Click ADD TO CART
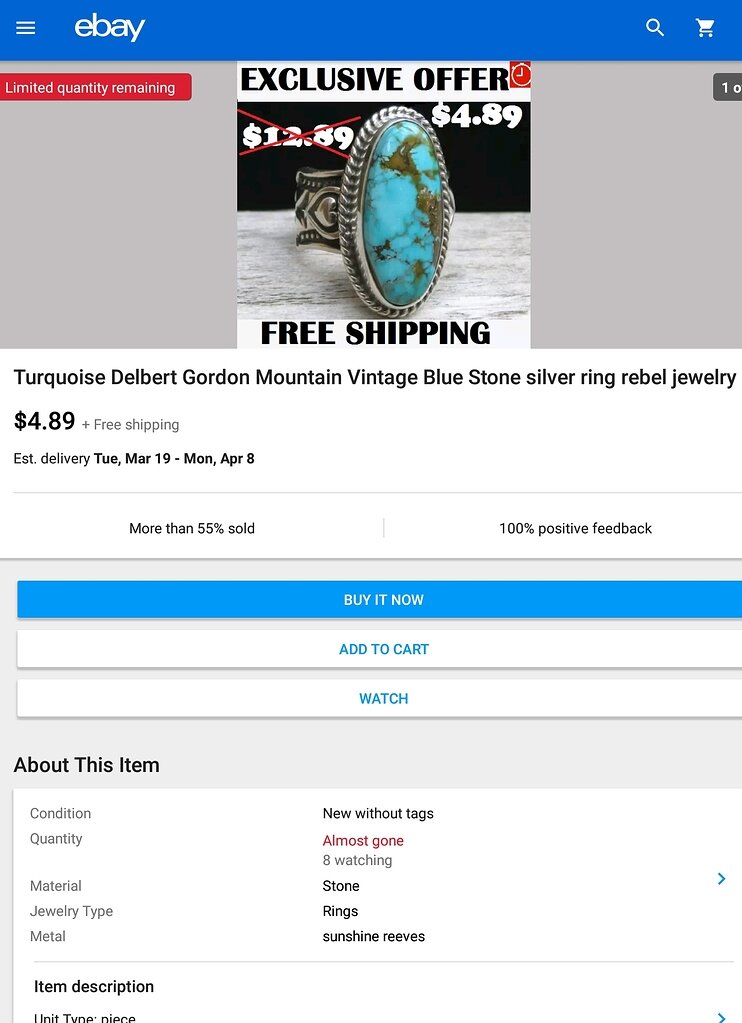742x1023 pixels. 384,648
